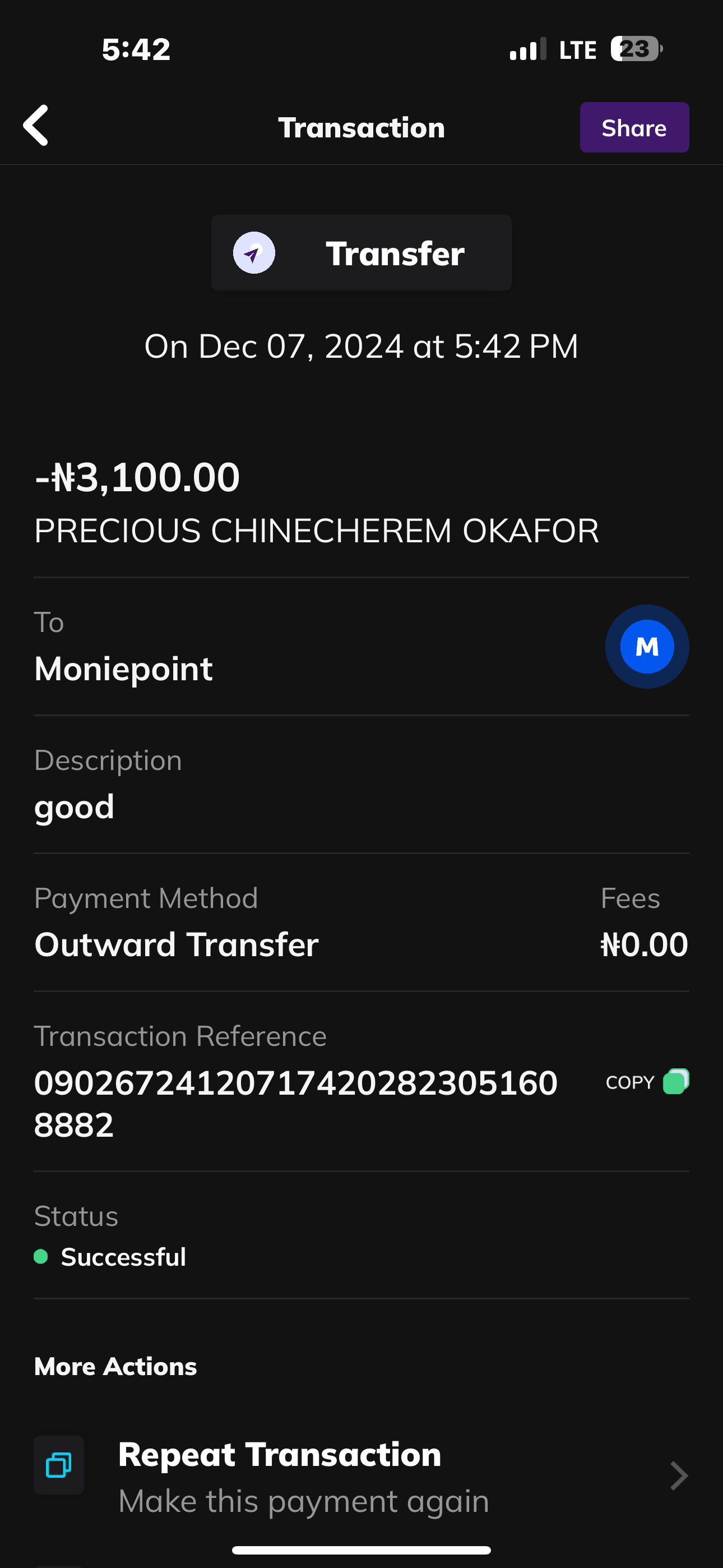
Task: Open Repeat Transaction to pay again
Action: (x=360, y=1476)
